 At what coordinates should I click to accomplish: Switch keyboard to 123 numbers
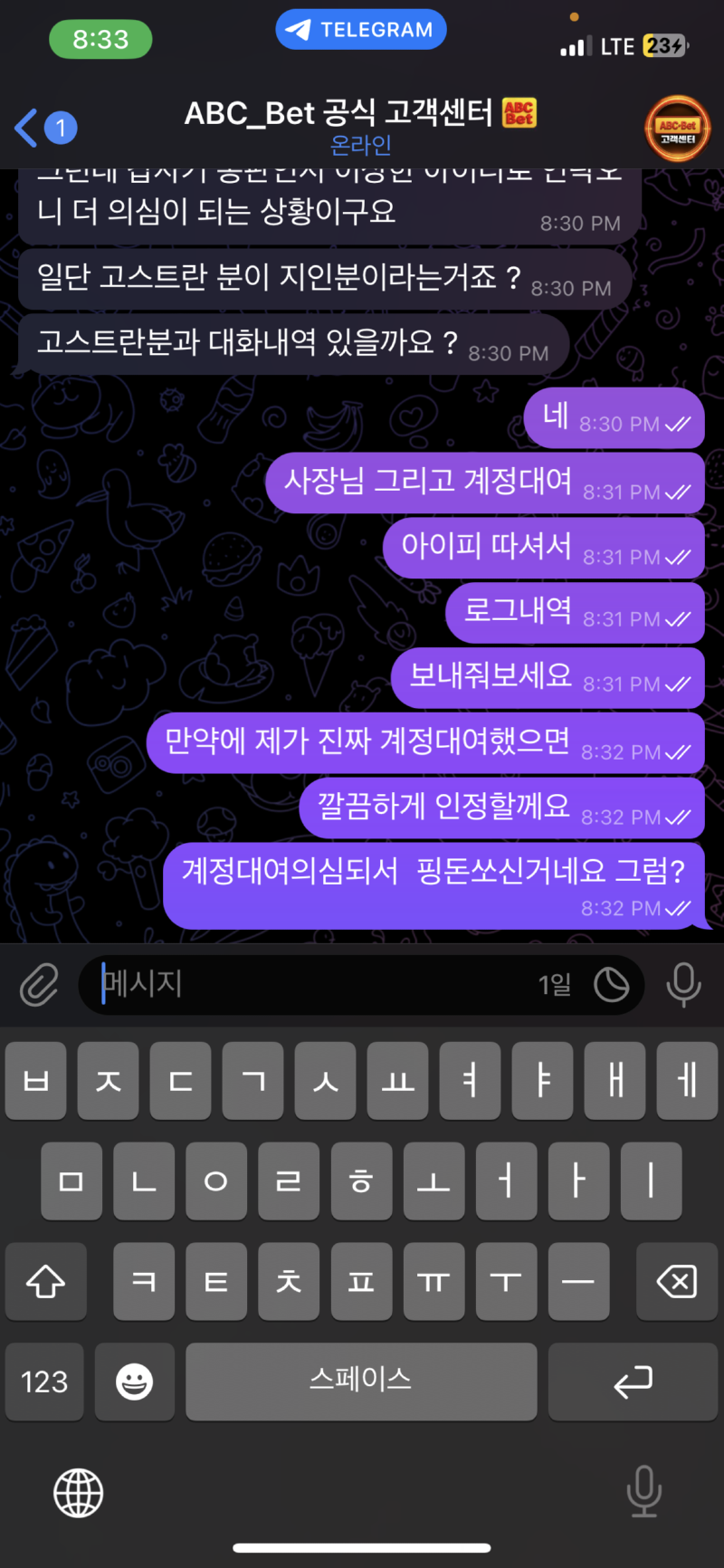44,1382
